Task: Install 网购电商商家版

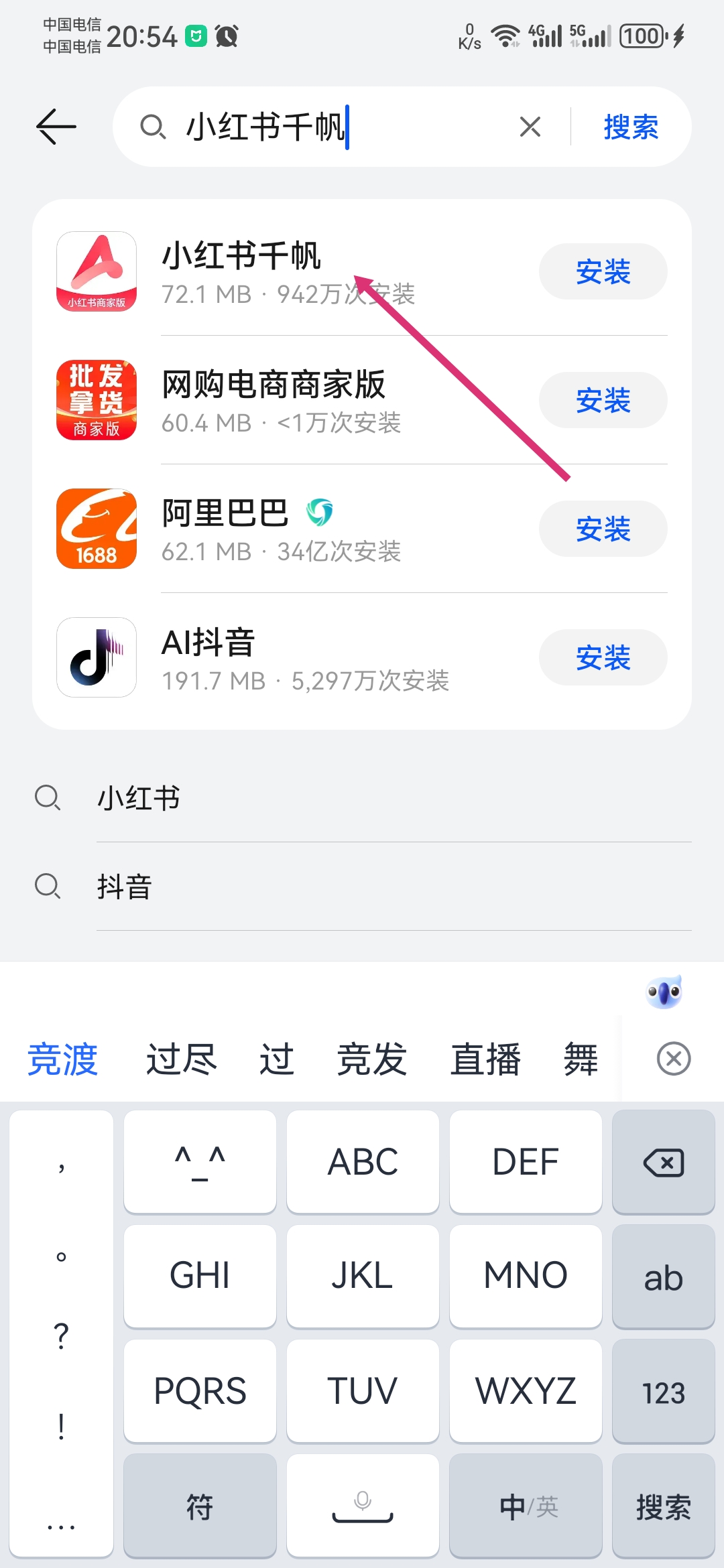Action: [603, 401]
